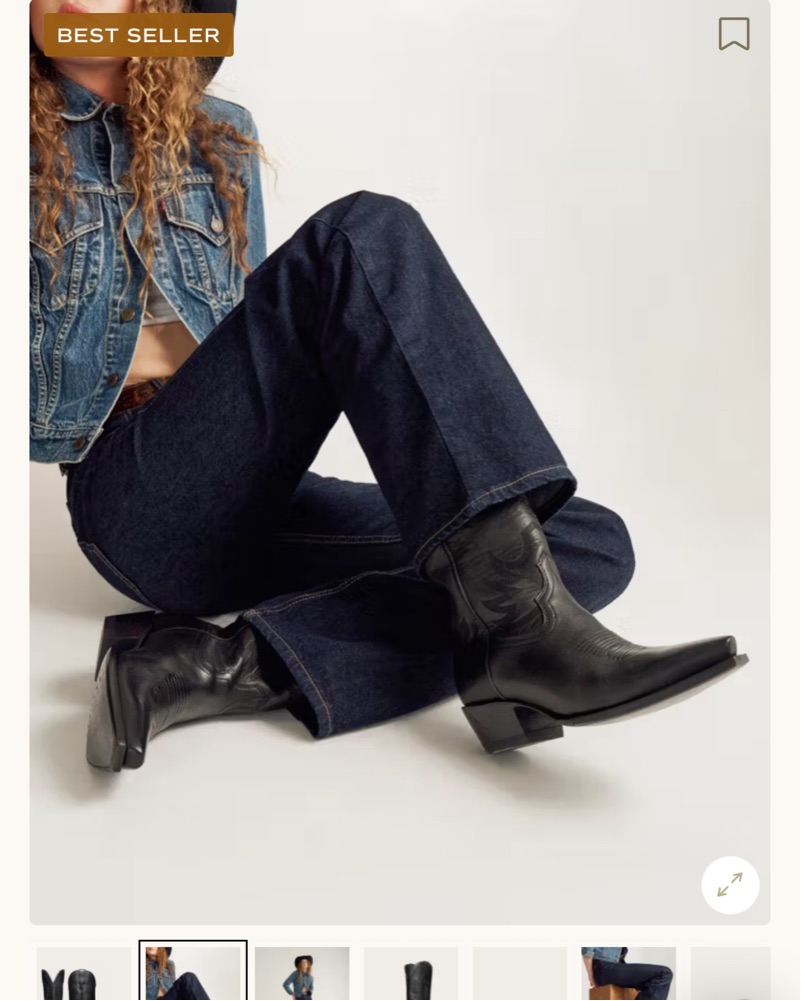Screen dimensions: 801x1001
Task: Select the first thumbnail showing a pair of boots
Action: tap(83, 974)
